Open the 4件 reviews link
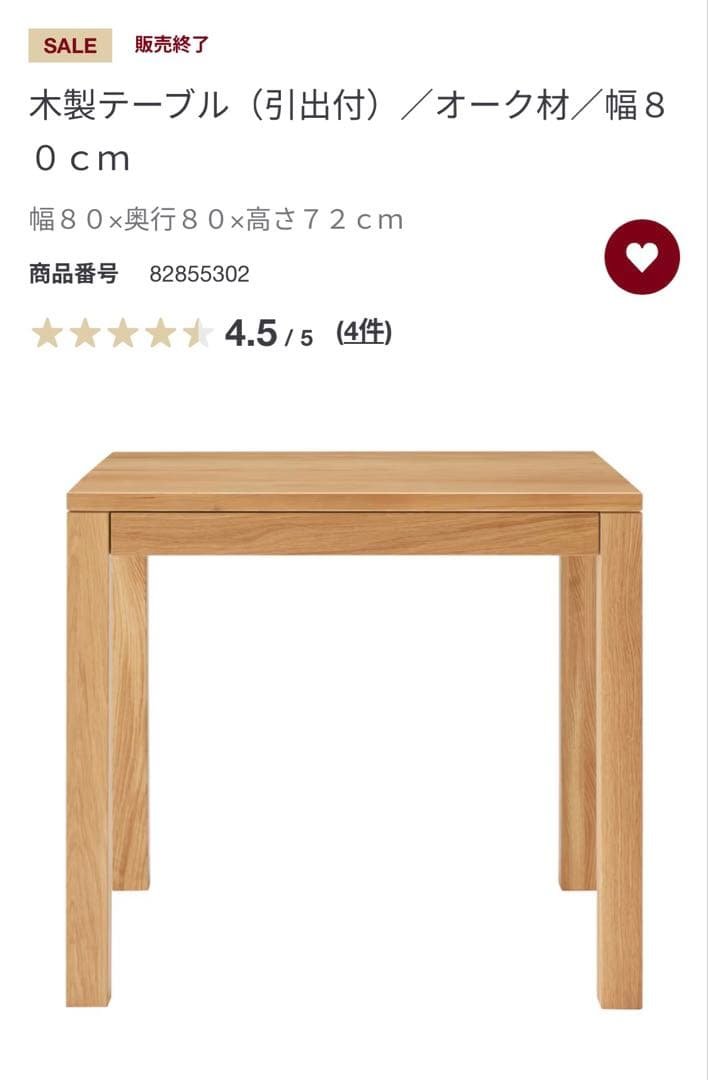 click(364, 333)
